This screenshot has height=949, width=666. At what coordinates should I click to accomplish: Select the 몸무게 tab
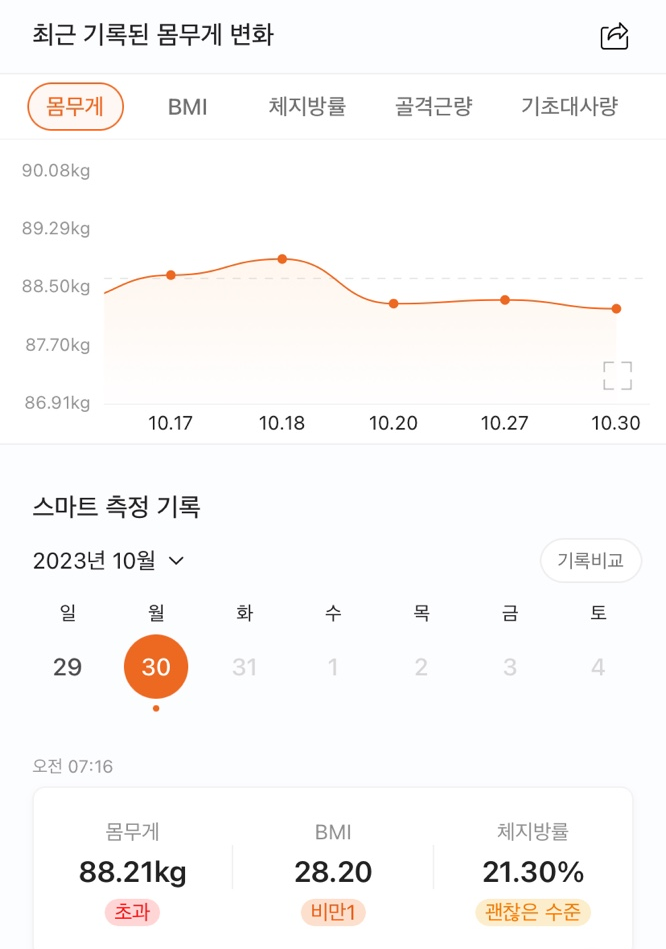pyautogui.click(x=76, y=107)
